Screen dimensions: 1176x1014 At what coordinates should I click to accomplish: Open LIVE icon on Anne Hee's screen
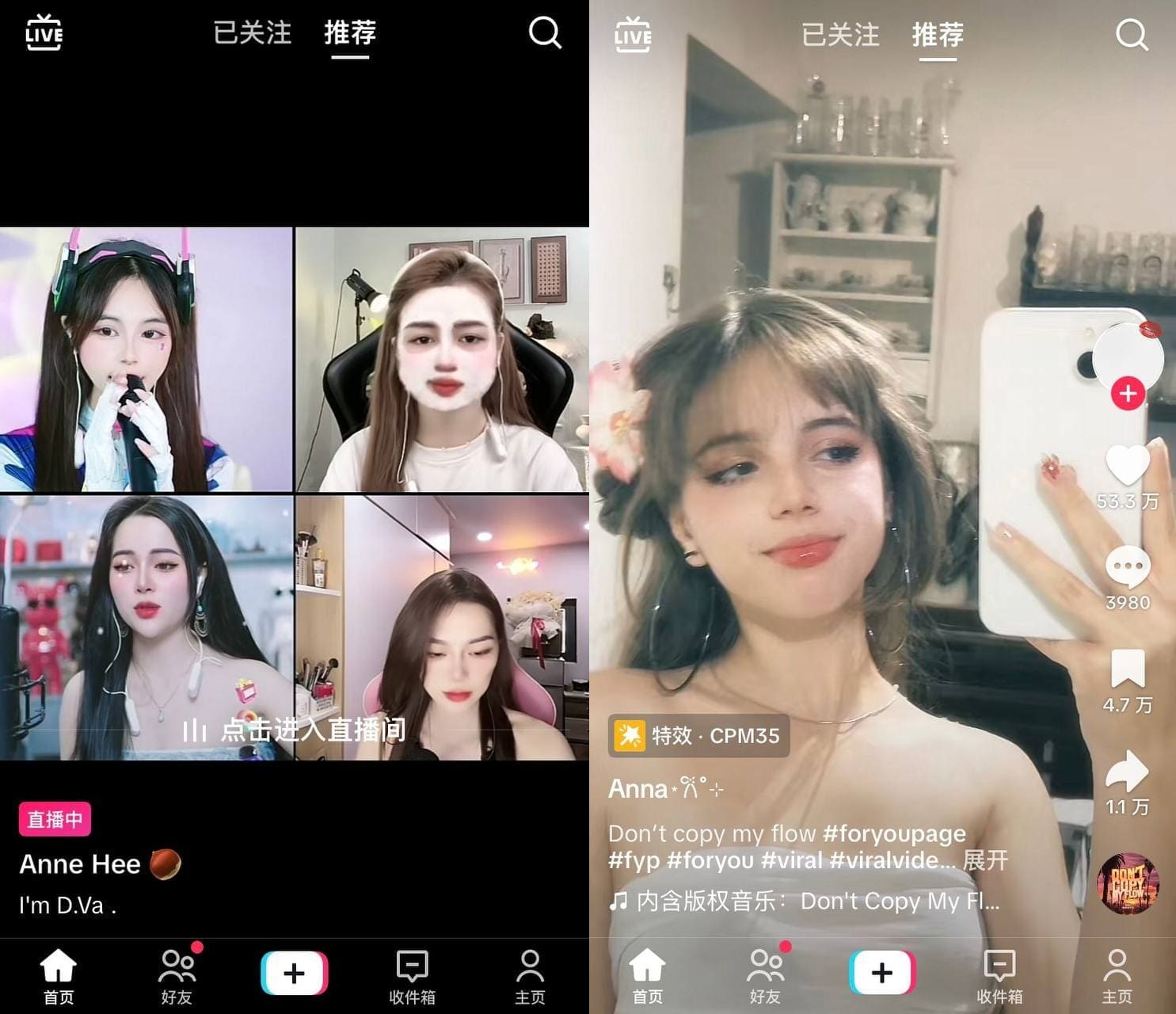pos(44,33)
